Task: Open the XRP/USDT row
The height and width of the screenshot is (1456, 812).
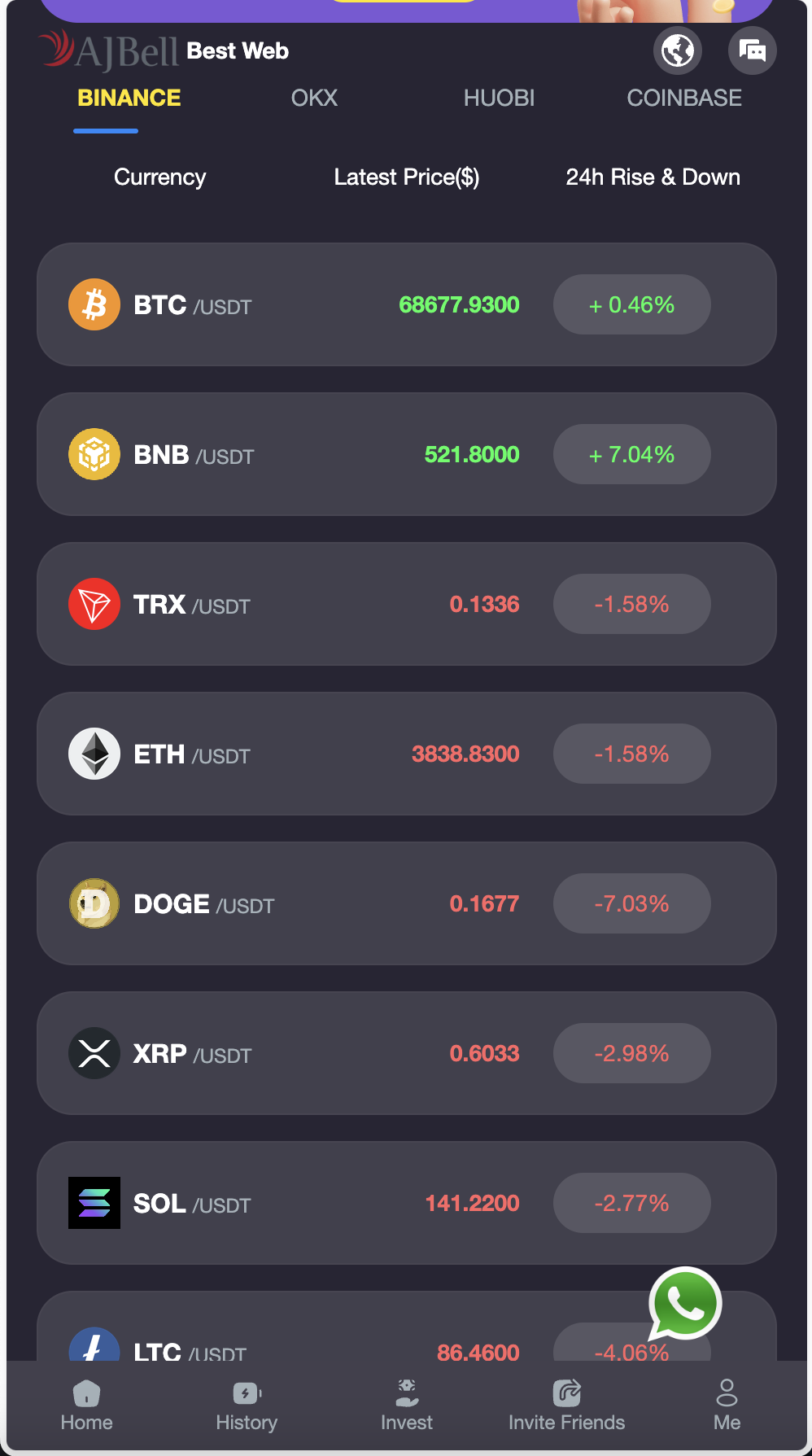Action: click(x=407, y=1053)
